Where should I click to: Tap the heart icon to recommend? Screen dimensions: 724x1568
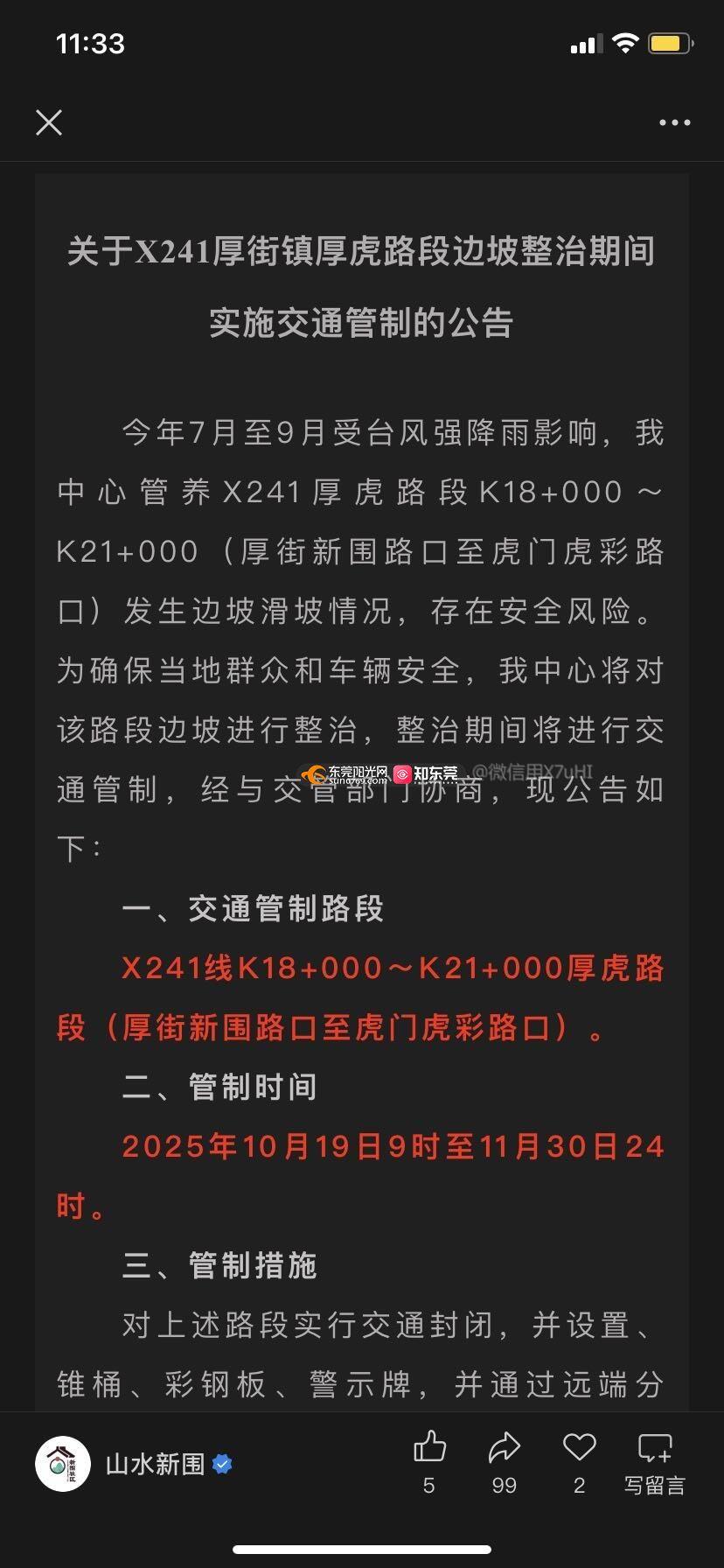579,1449
